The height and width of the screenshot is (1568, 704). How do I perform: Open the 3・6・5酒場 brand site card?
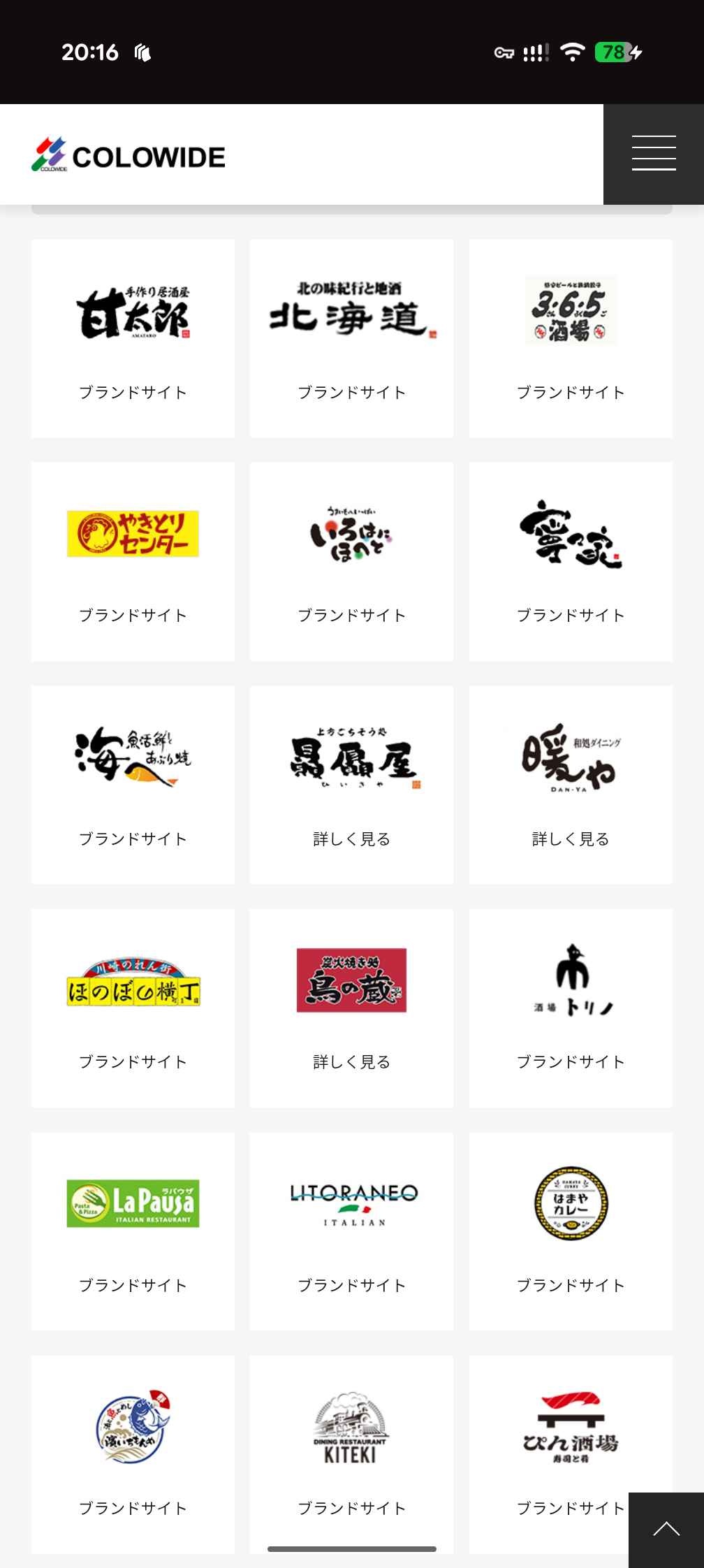(570, 339)
